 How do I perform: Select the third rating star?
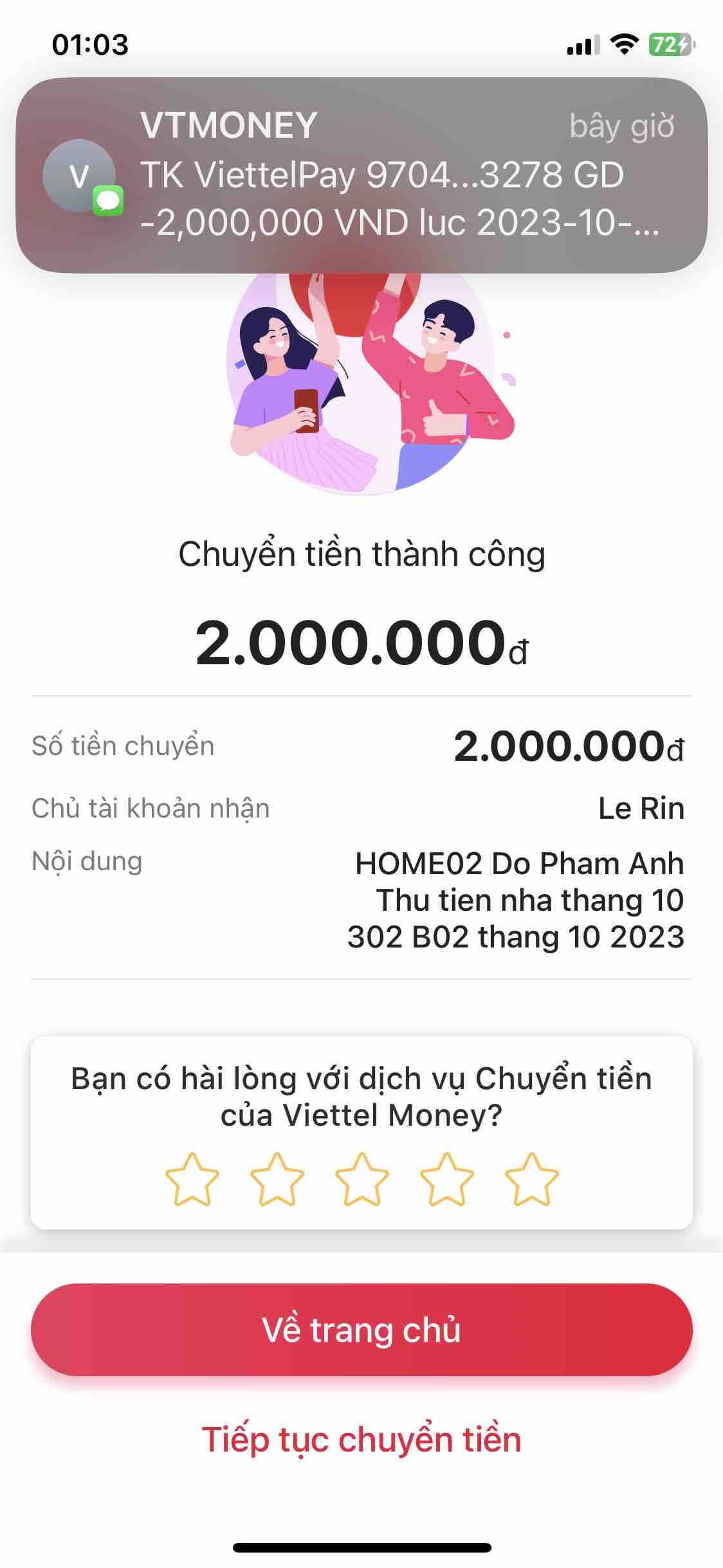361,1180
